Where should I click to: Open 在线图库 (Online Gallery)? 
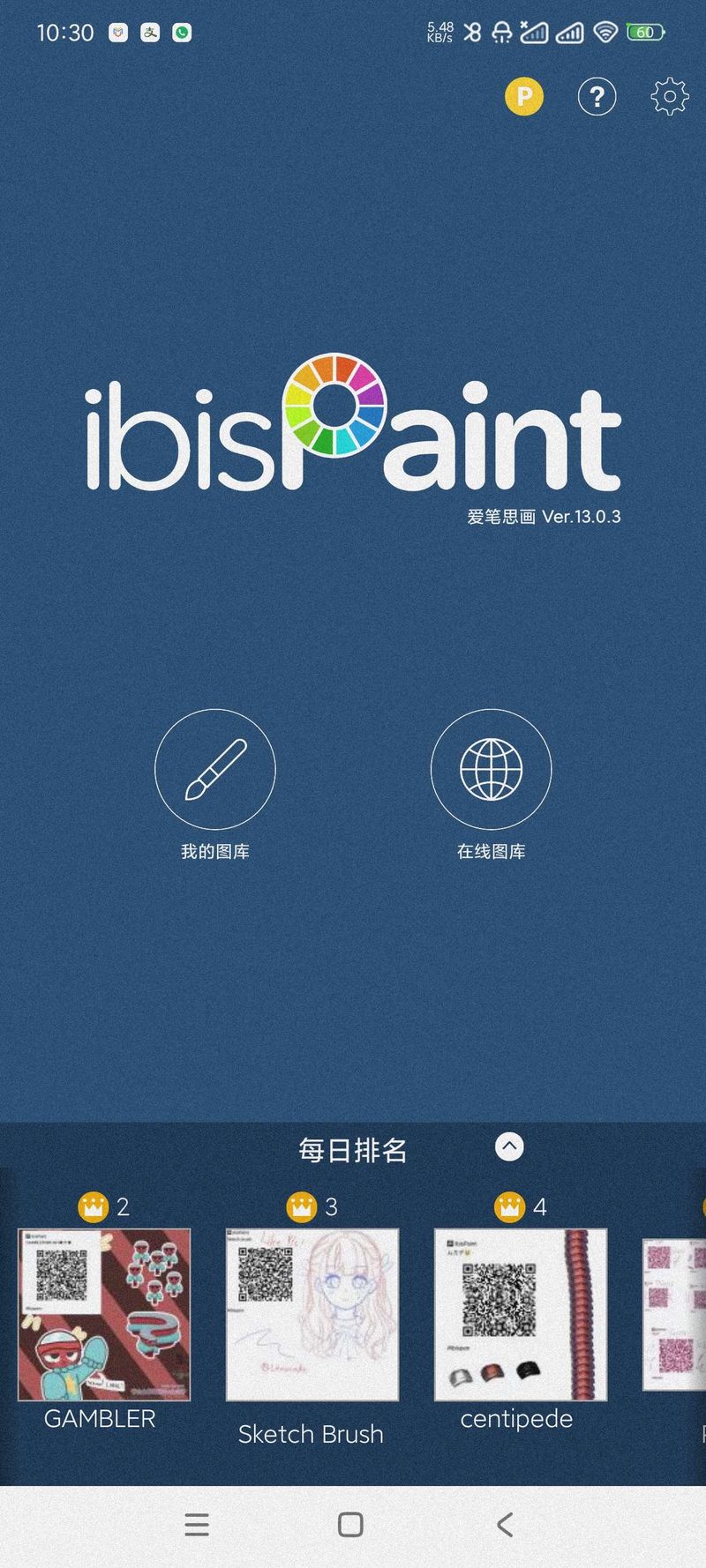[x=491, y=770]
